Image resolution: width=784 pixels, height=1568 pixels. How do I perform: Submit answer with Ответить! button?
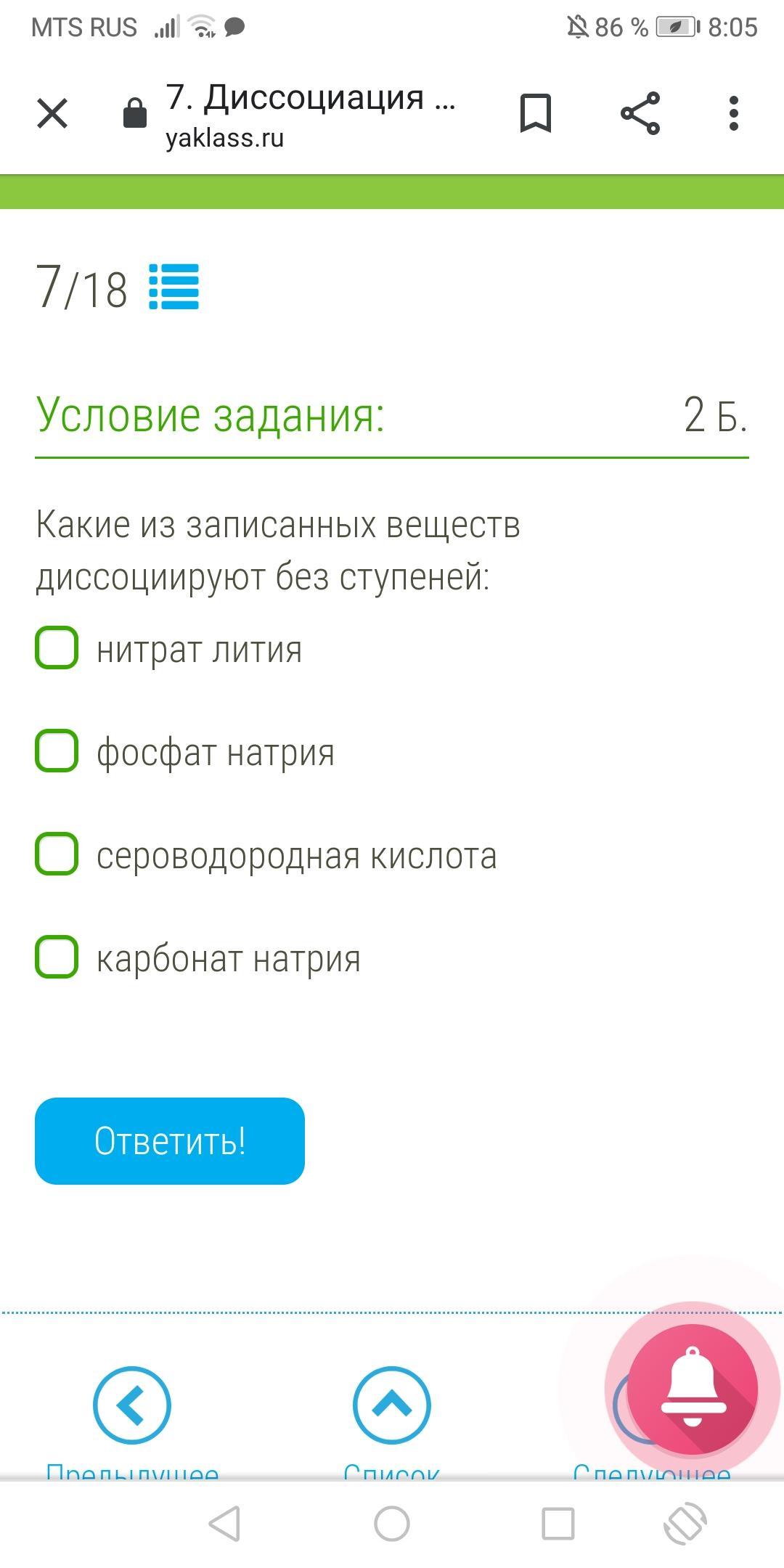(x=170, y=1141)
